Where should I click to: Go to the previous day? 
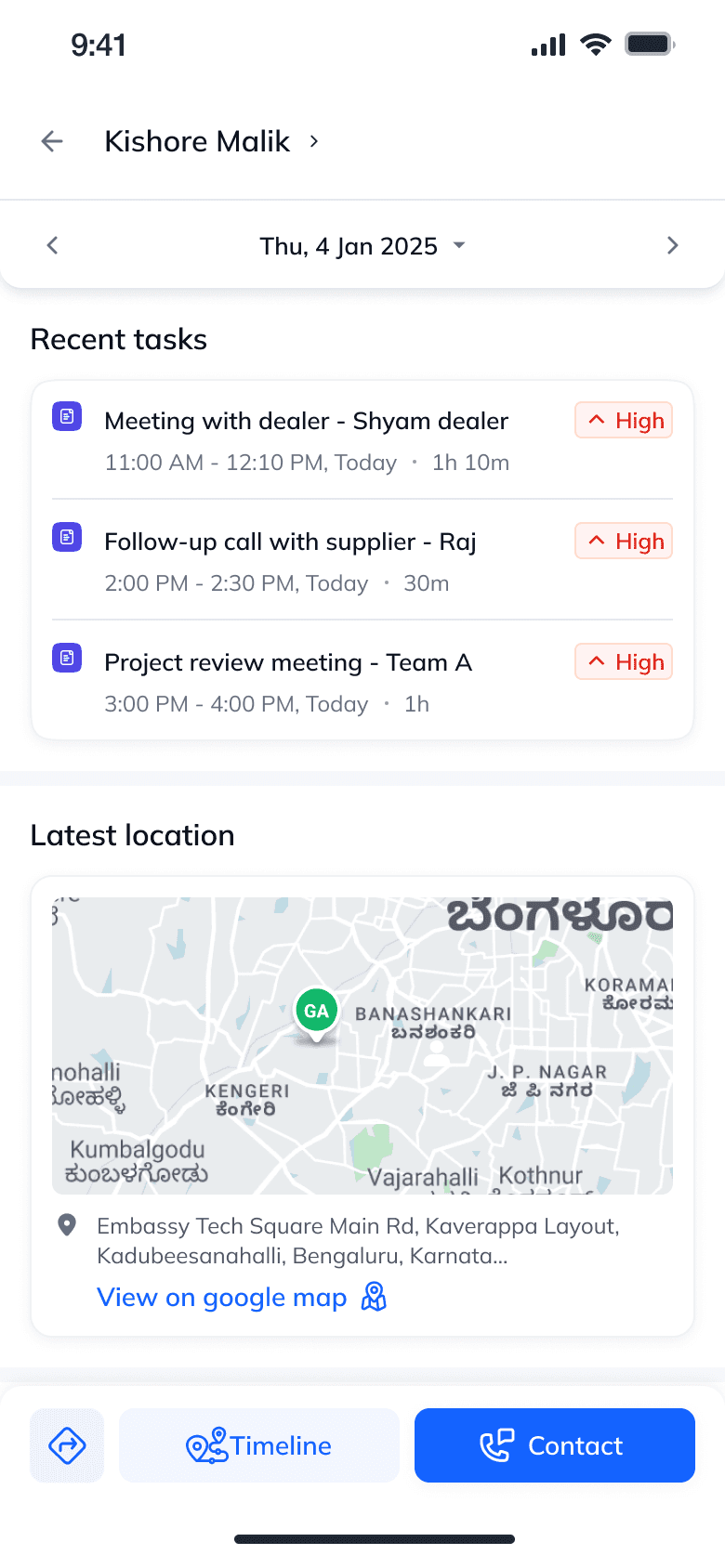click(x=52, y=245)
